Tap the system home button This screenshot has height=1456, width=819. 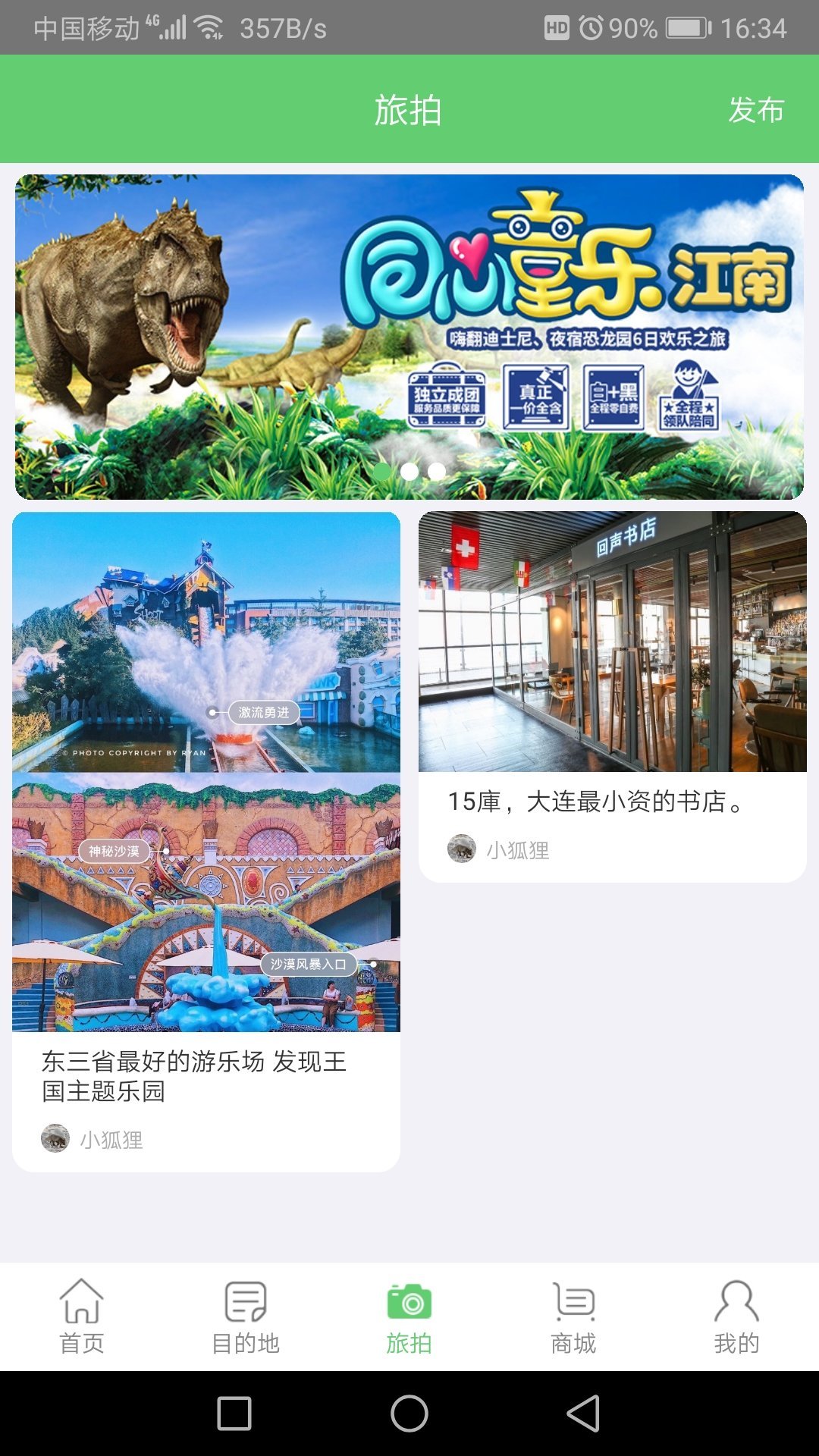(x=409, y=1414)
